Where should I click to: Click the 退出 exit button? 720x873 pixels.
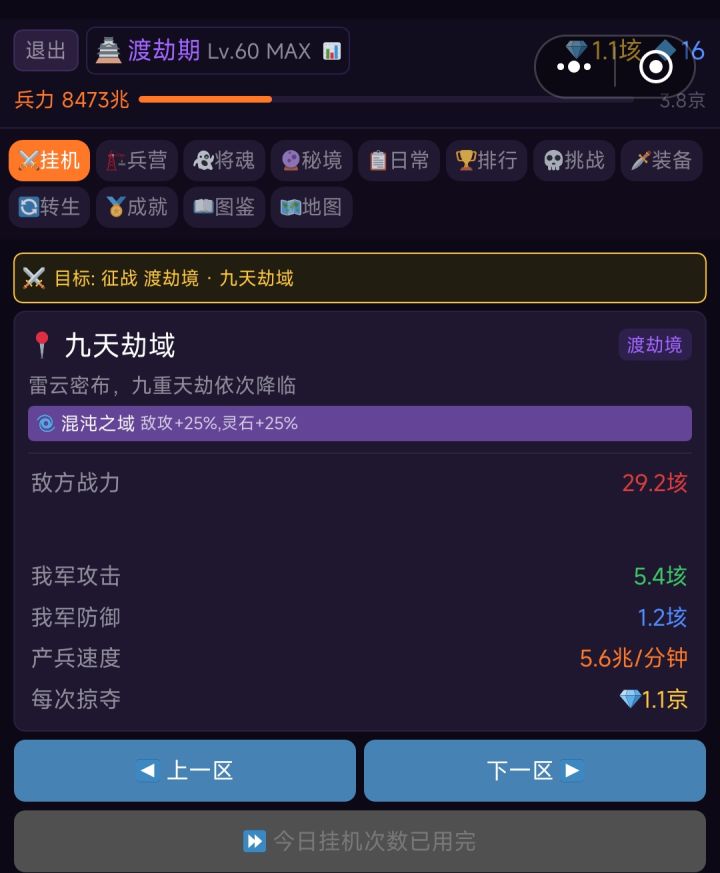point(45,50)
